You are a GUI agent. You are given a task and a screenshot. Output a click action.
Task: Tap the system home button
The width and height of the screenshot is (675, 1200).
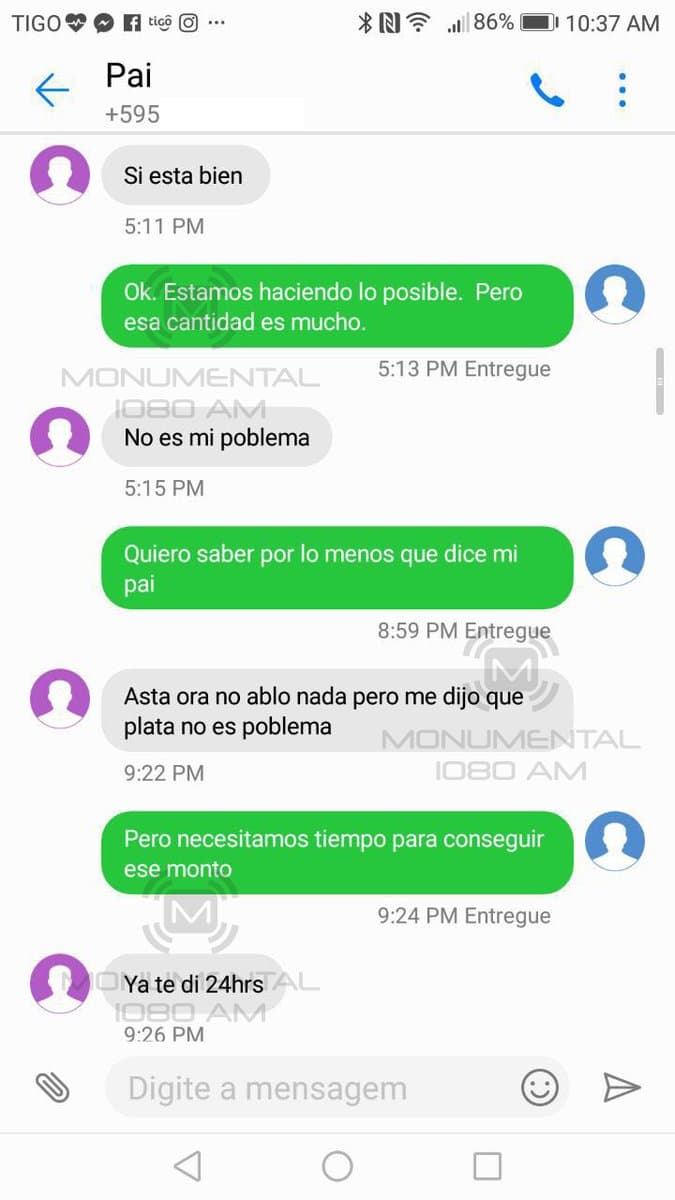[x=337, y=1166]
